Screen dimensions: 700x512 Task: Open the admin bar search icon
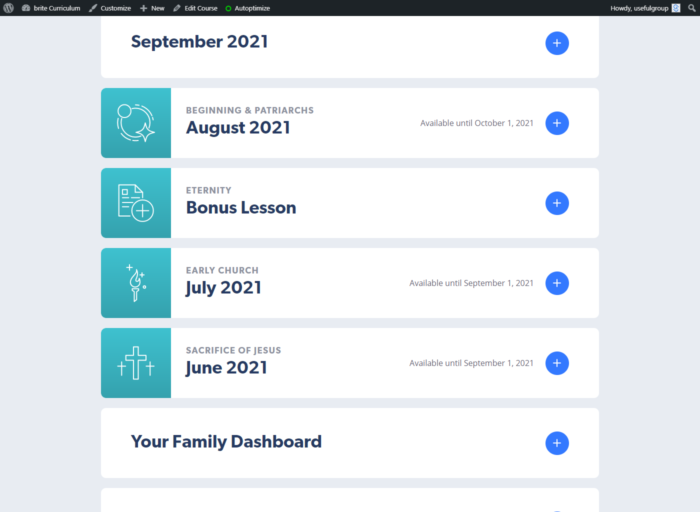[x=690, y=8]
